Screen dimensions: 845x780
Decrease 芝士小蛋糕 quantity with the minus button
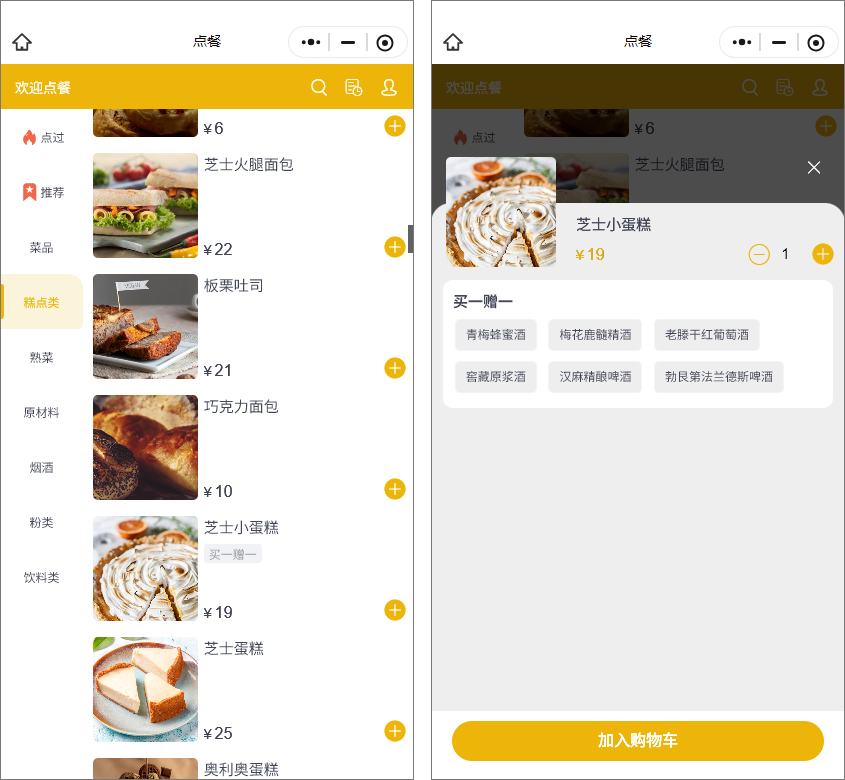(759, 254)
